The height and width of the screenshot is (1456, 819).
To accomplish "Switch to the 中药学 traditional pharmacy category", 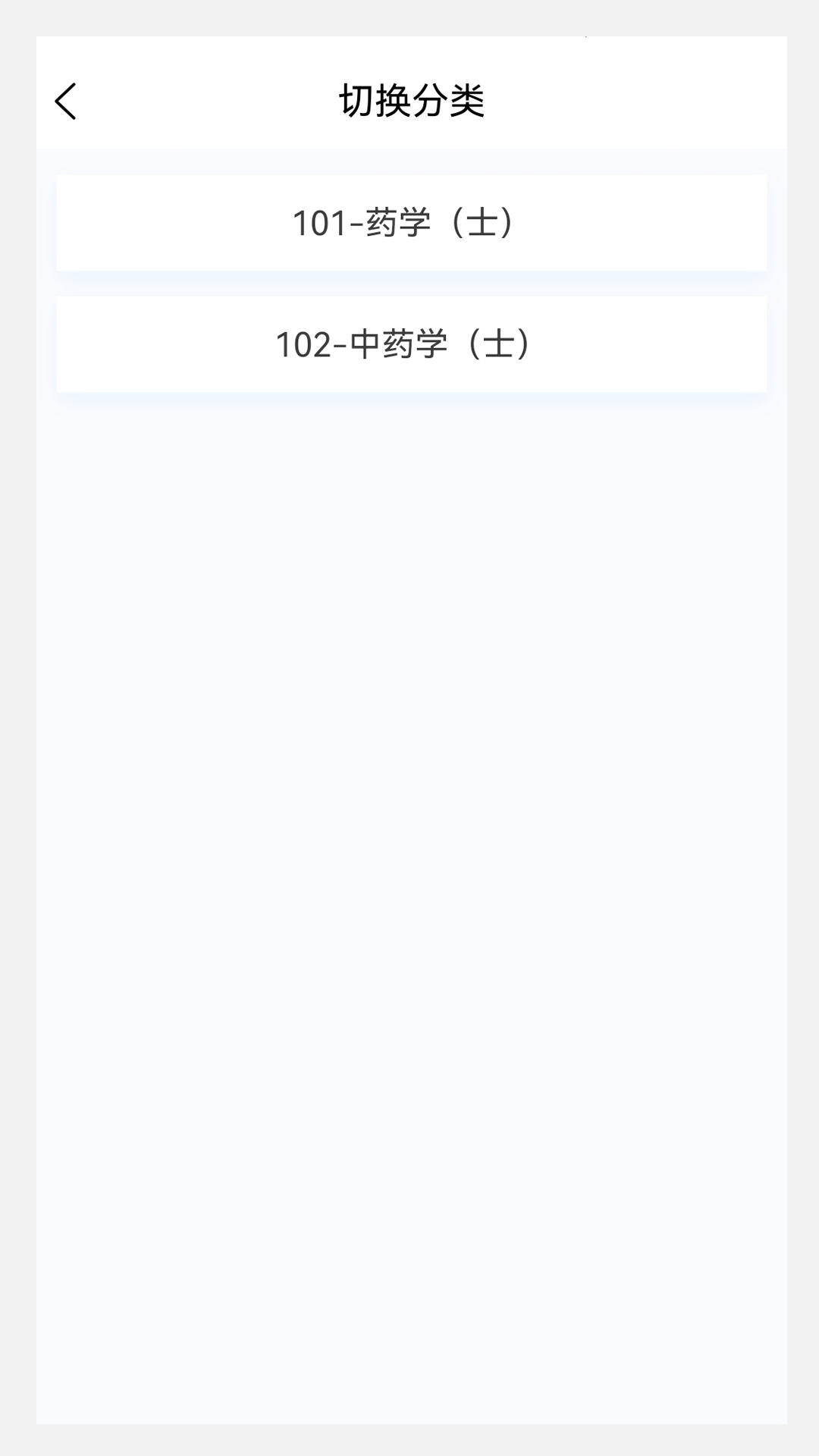I will tap(409, 343).
